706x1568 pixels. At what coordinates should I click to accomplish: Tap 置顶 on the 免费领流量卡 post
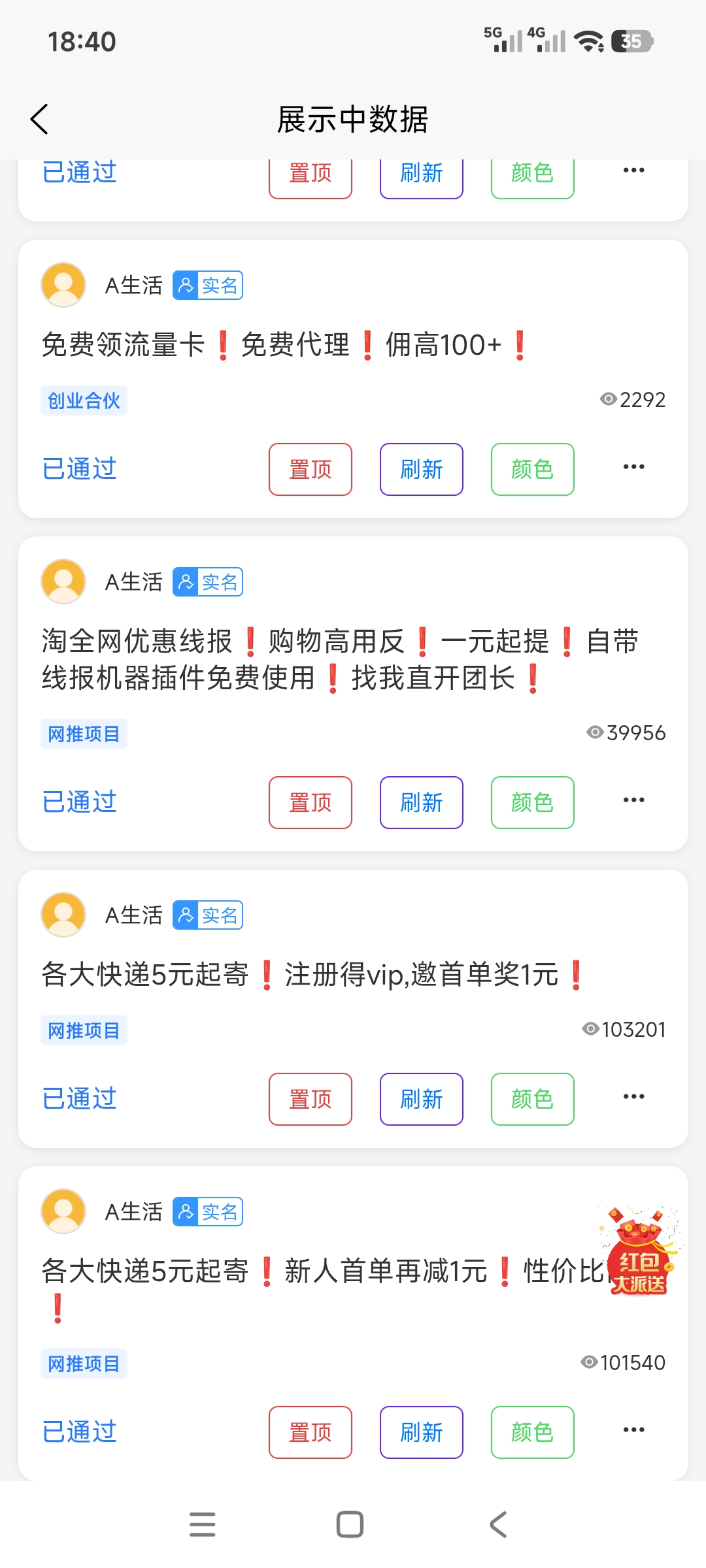[x=310, y=469]
